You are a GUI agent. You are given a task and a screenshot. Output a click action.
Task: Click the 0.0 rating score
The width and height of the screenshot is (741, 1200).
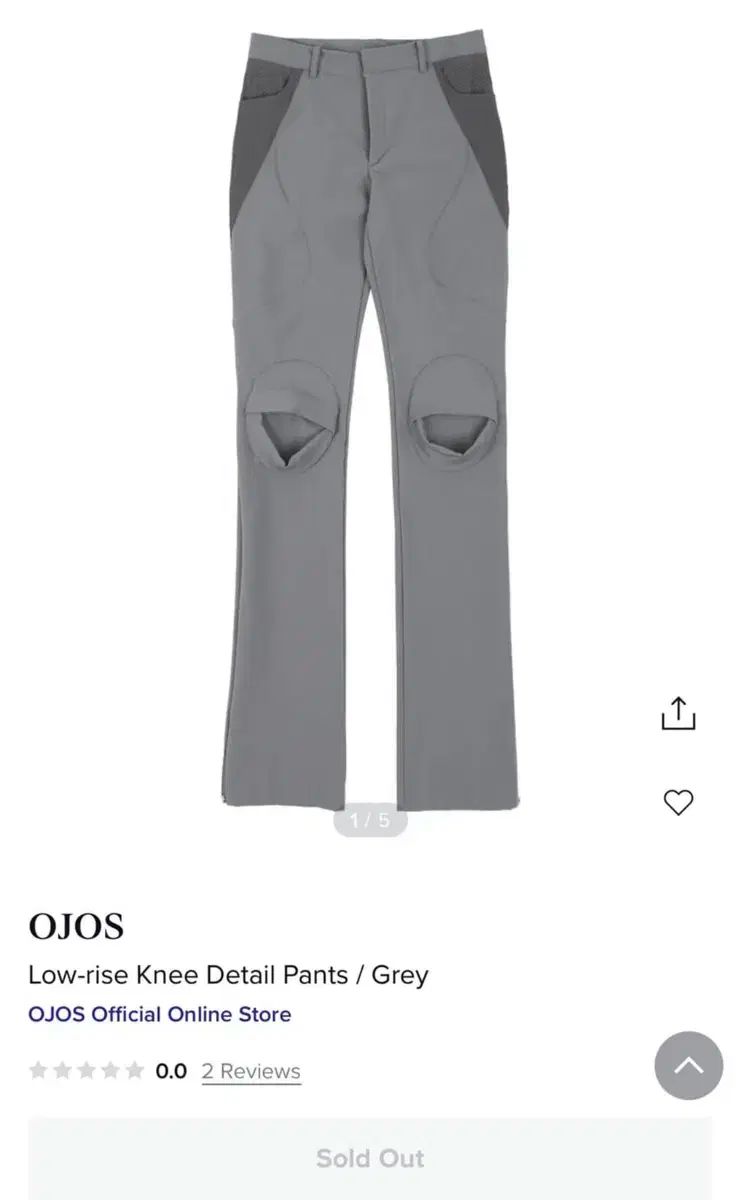(x=172, y=1070)
